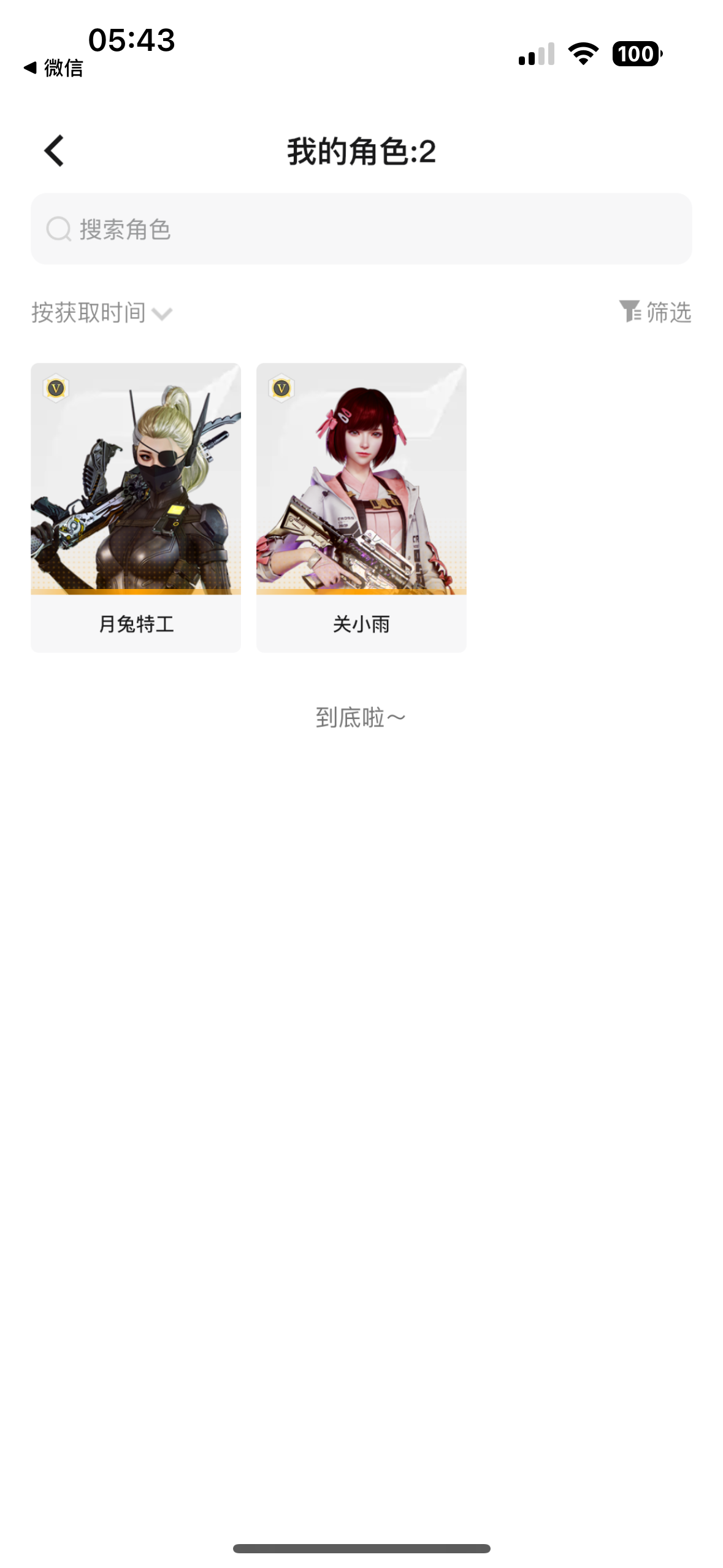Expand the 按获取时间 sort dropdown
723x1568 pixels.
point(102,313)
